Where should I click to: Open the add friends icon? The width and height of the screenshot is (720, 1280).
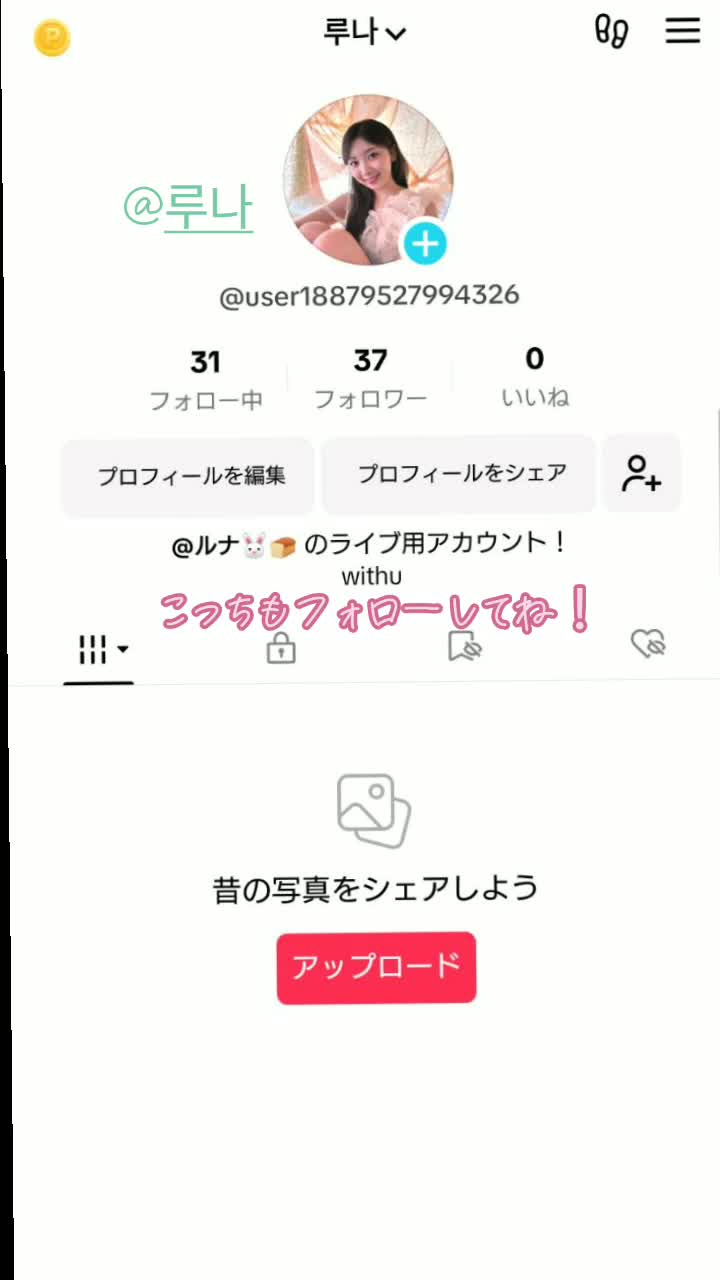point(641,474)
